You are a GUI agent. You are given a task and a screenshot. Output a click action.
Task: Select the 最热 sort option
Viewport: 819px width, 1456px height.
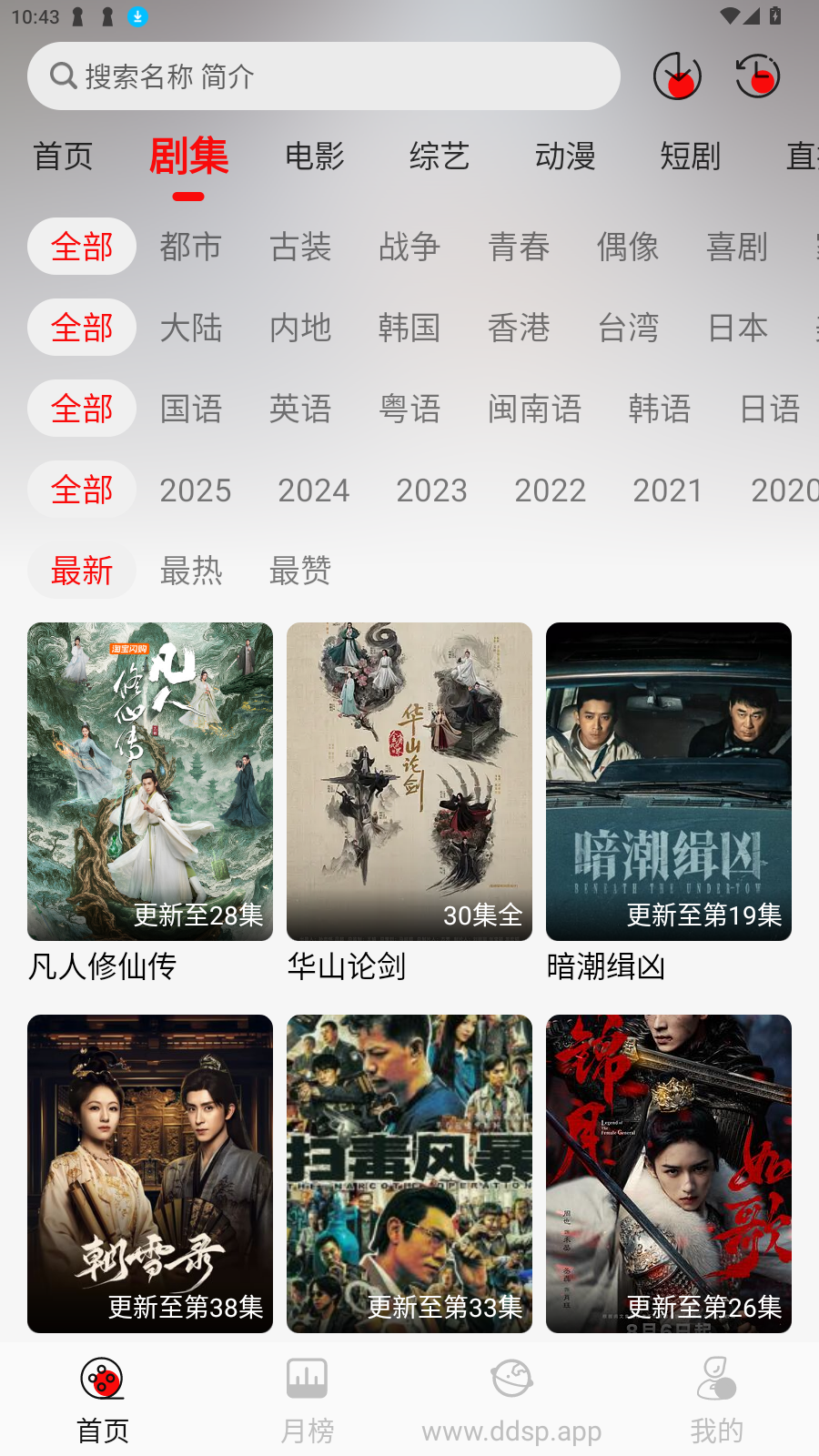[191, 571]
